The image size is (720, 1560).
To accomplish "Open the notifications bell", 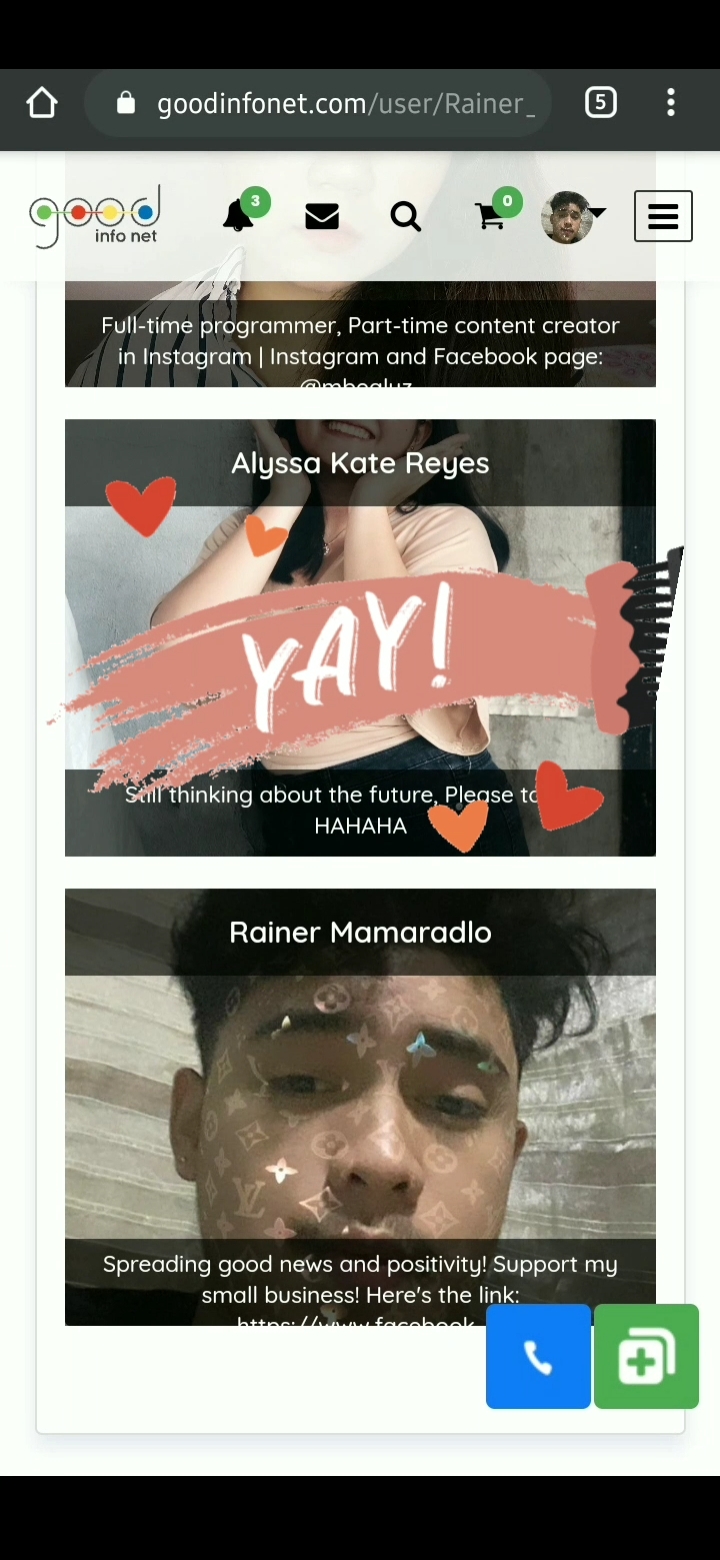I will [239, 216].
